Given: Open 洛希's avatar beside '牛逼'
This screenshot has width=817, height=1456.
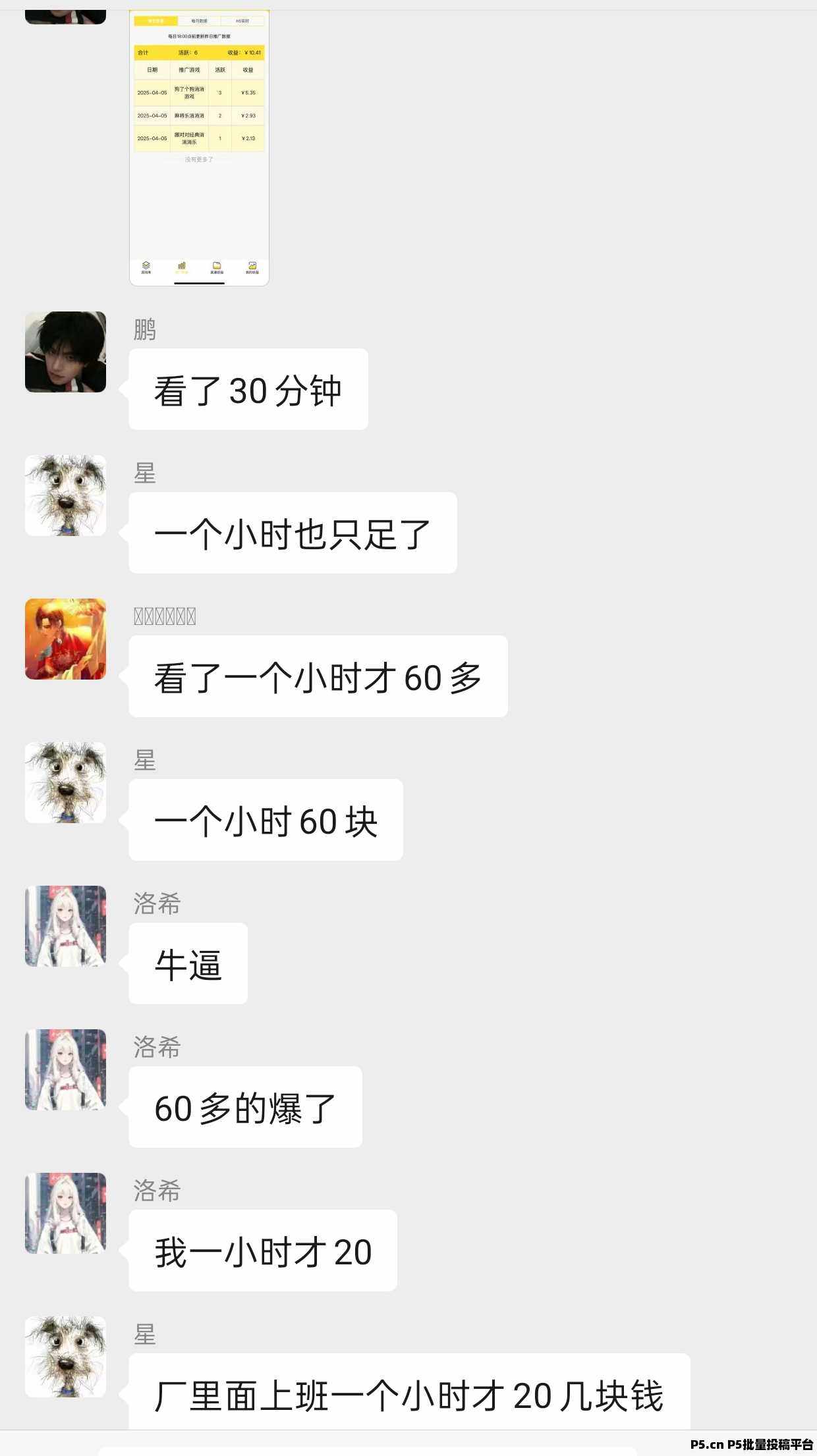Looking at the screenshot, I should tap(65, 926).
